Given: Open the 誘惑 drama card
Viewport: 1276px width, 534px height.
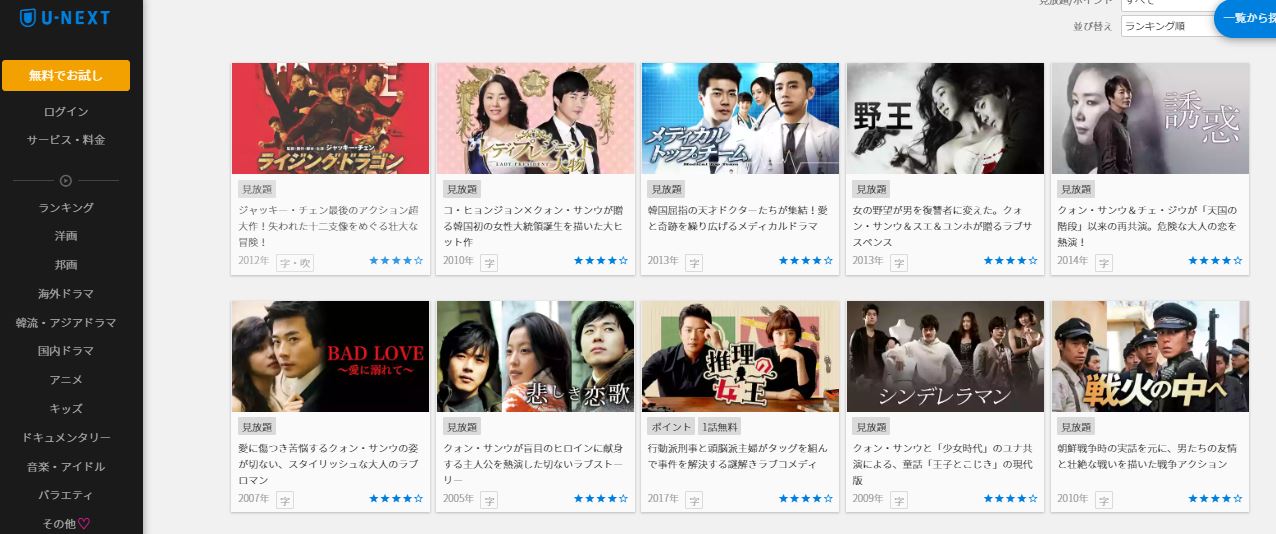Looking at the screenshot, I should [x=1149, y=119].
